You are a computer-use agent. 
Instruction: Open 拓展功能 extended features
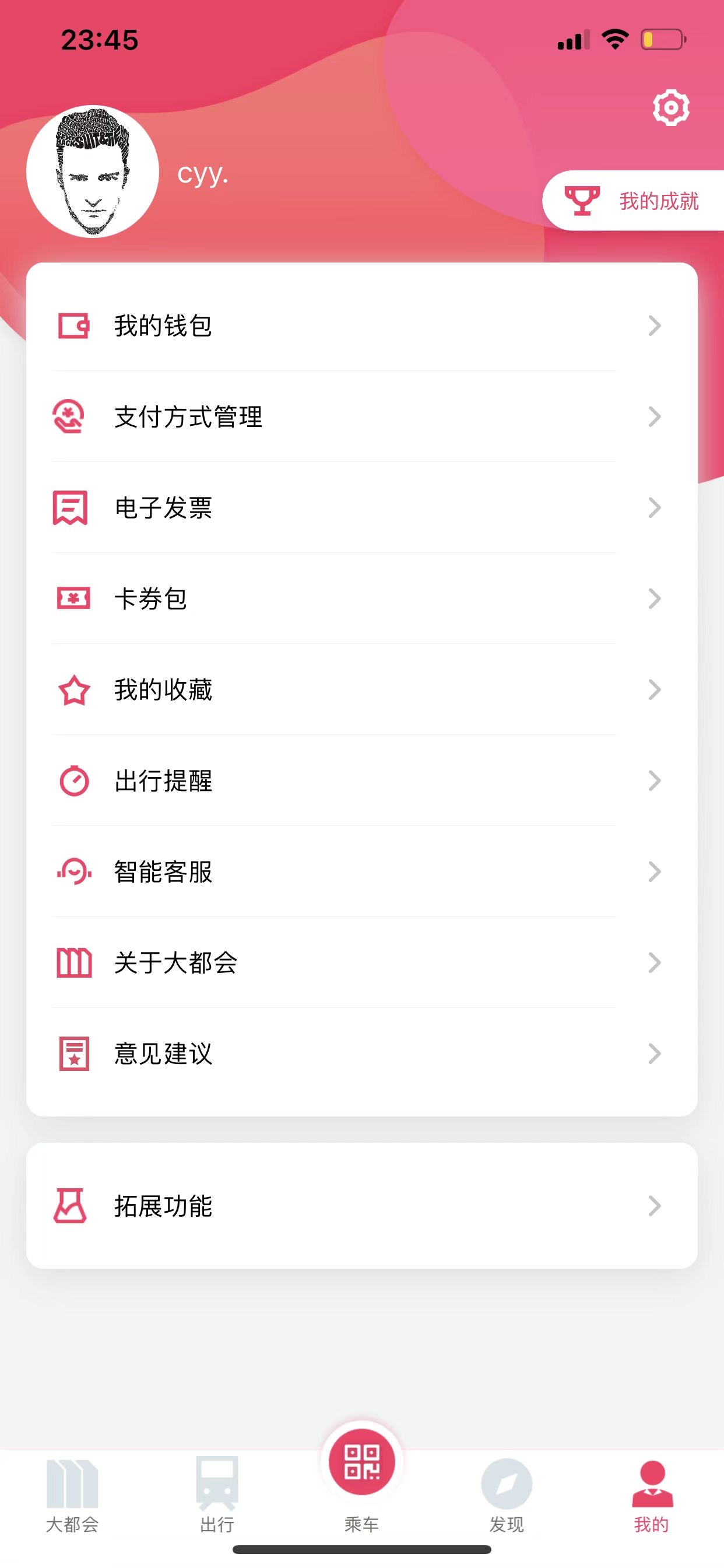361,1206
